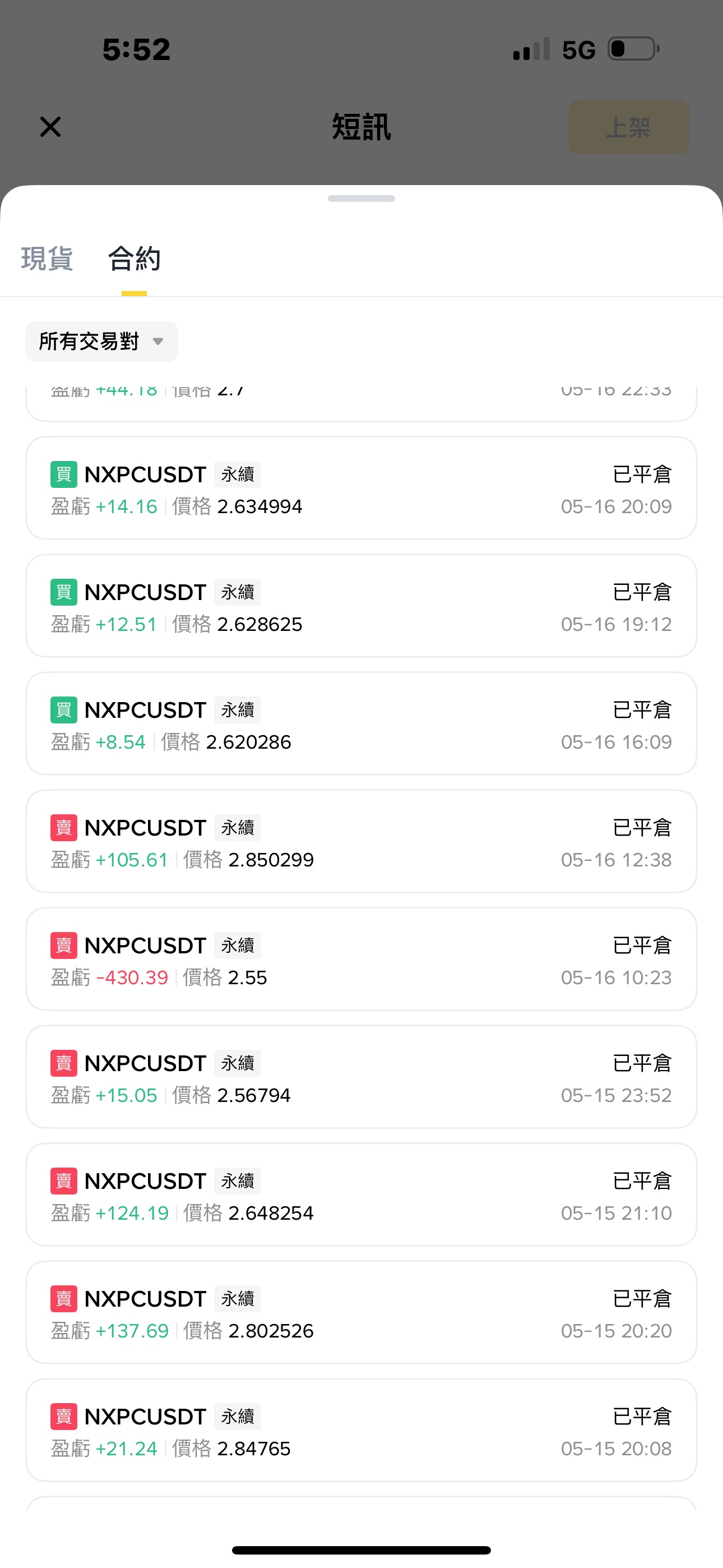The width and height of the screenshot is (723, 1568).
Task: Select the trade priced 2.628625
Action: tap(361, 606)
